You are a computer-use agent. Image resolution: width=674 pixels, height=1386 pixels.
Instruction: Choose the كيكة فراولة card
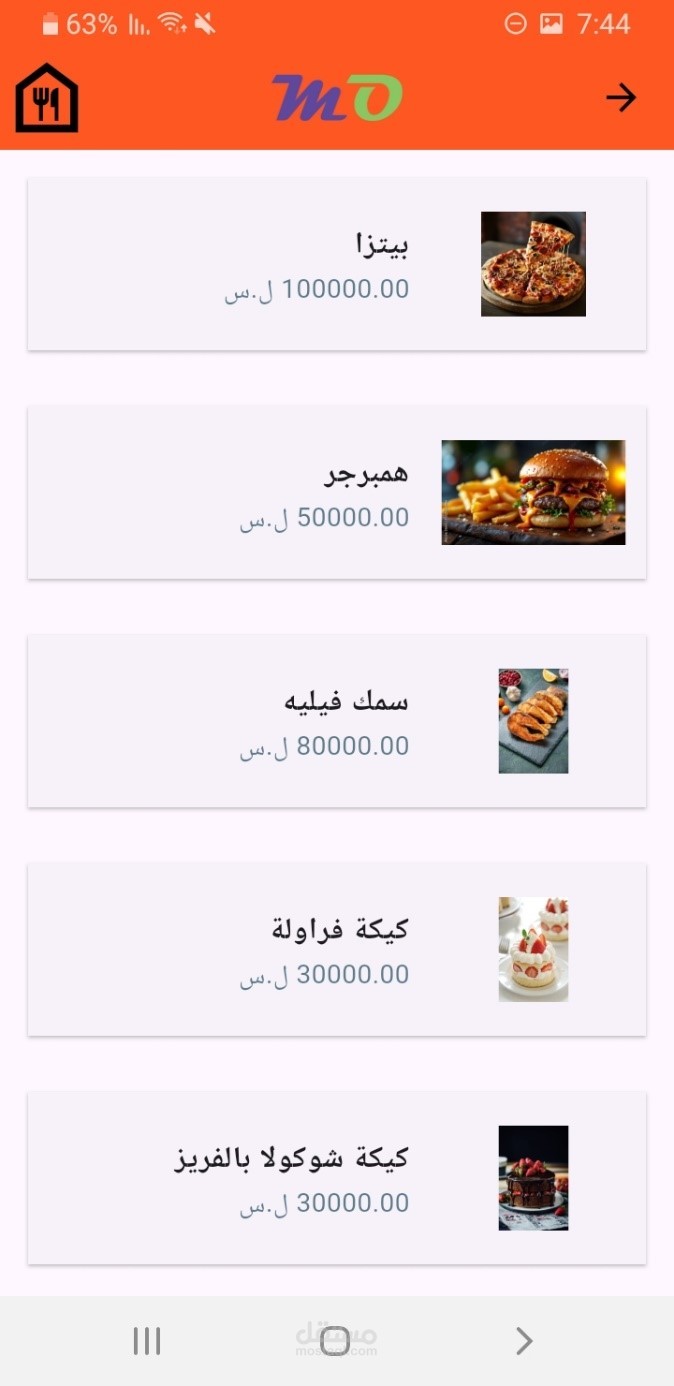(x=337, y=949)
